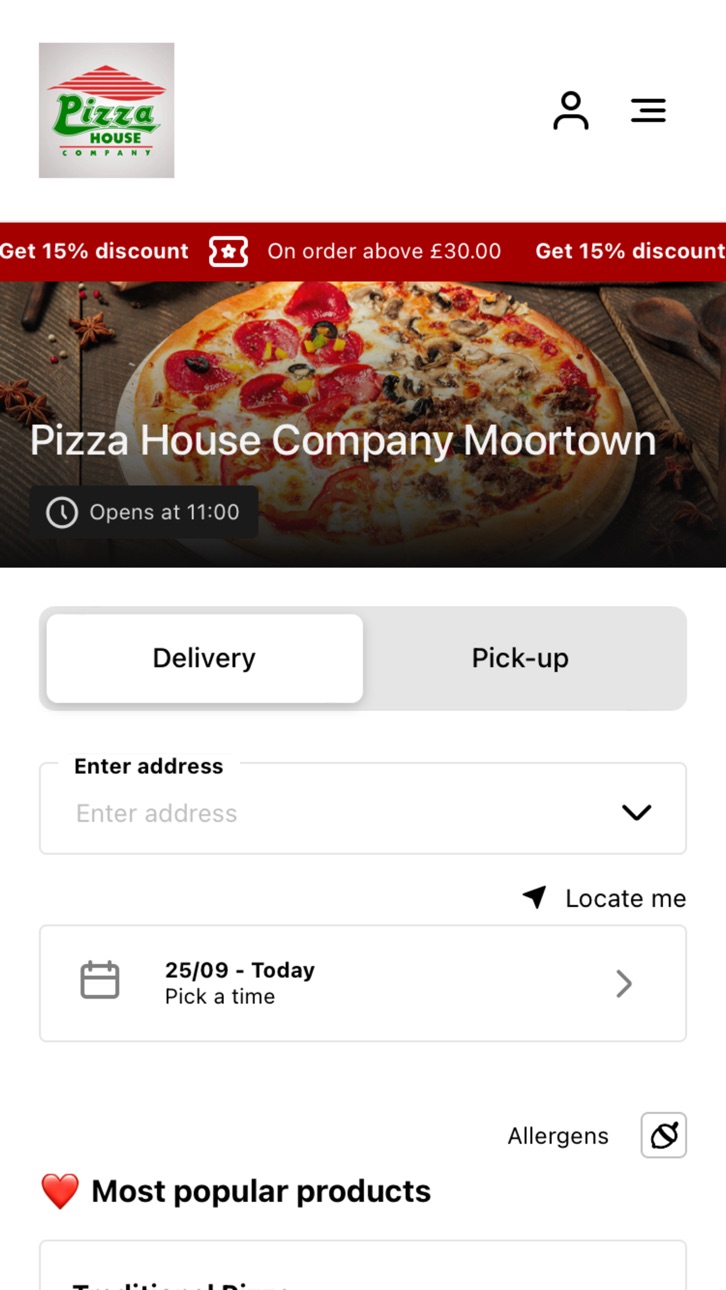Screen dimensions: 726x1290
Task: Select the Delivery option
Action: click(204, 658)
